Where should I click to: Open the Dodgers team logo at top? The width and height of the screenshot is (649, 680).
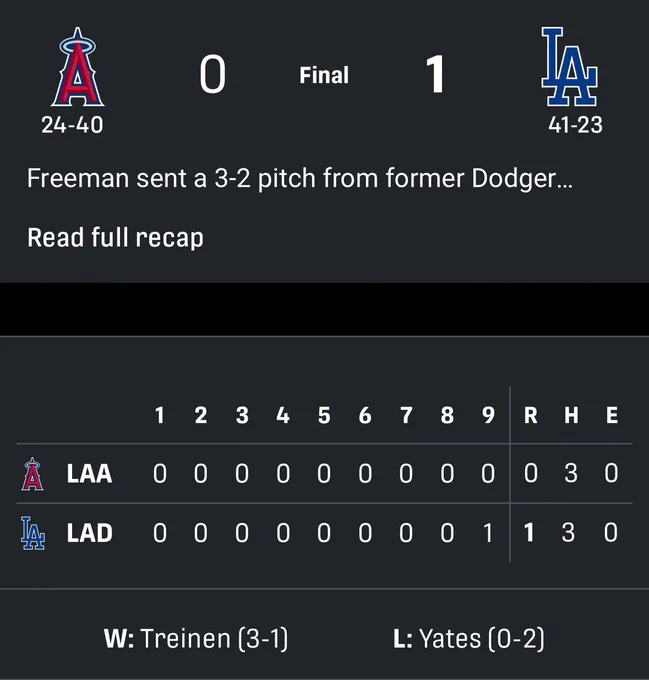(570, 67)
